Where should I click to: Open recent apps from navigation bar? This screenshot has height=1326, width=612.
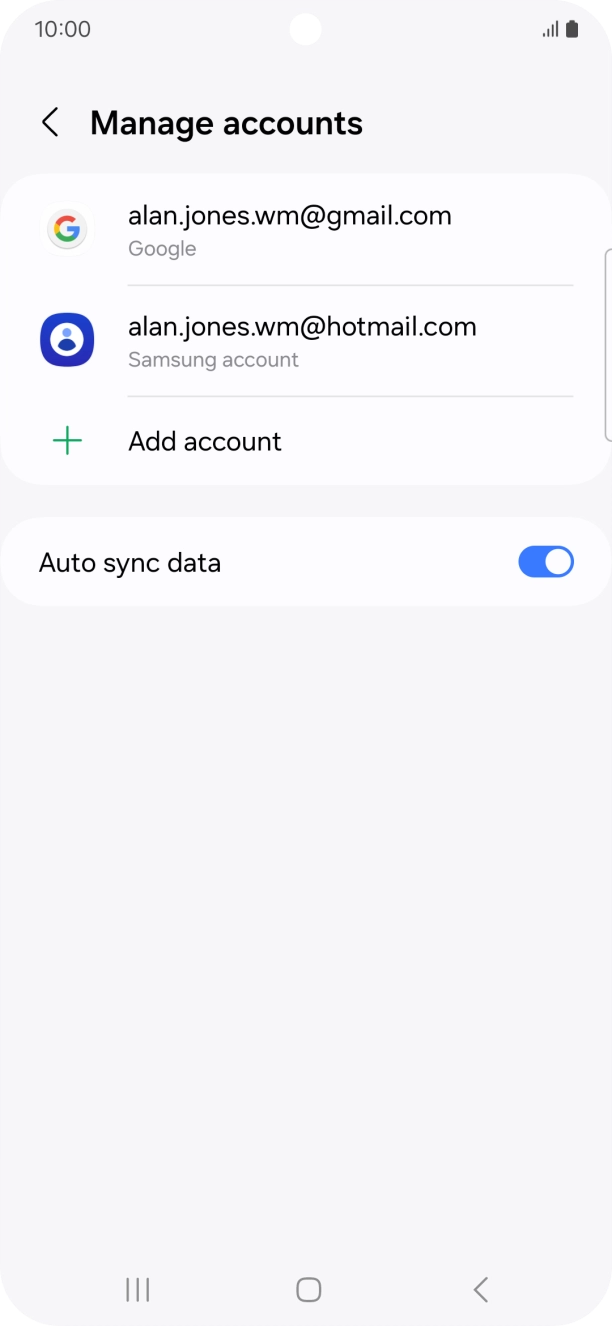(x=137, y=1290)
